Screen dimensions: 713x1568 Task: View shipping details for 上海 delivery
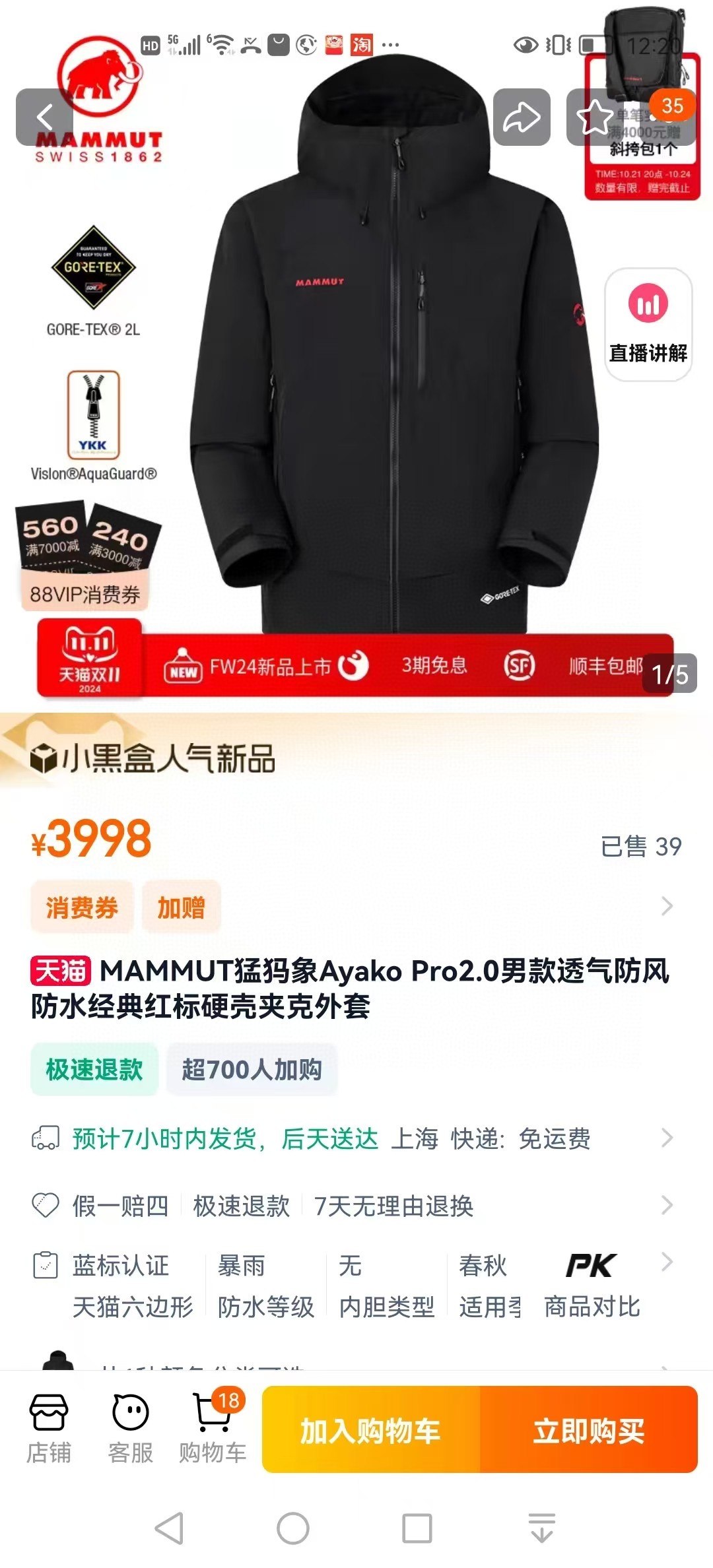pyautogui.click(x=356, y=1138)
